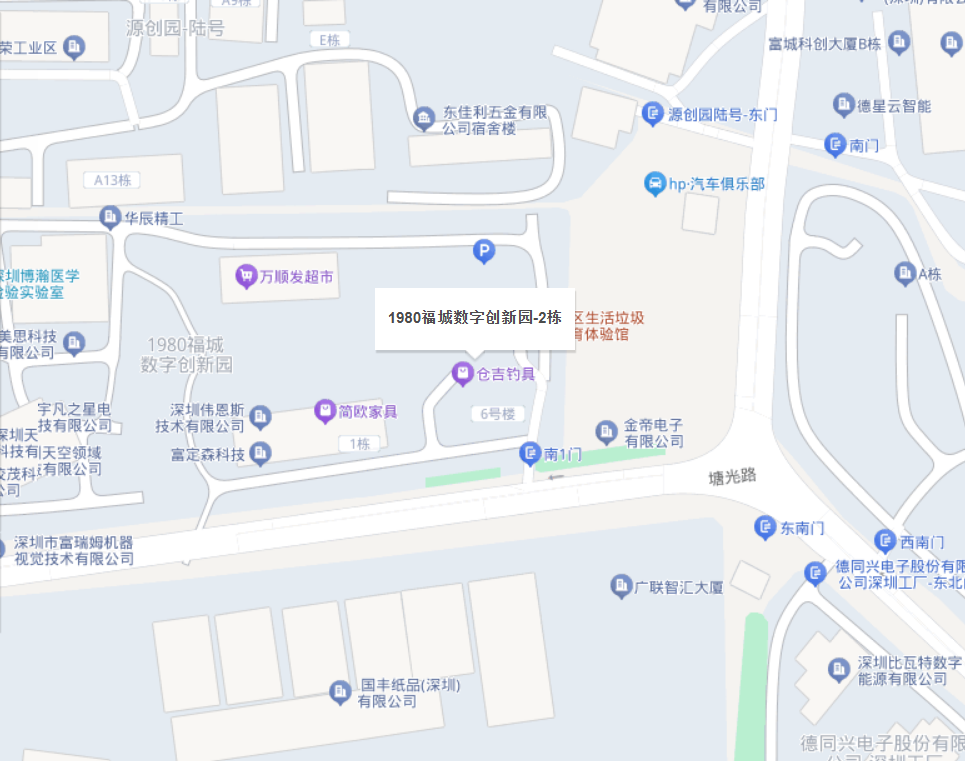Open the 简欧家具 furniture store marker

tap(325, 411)
